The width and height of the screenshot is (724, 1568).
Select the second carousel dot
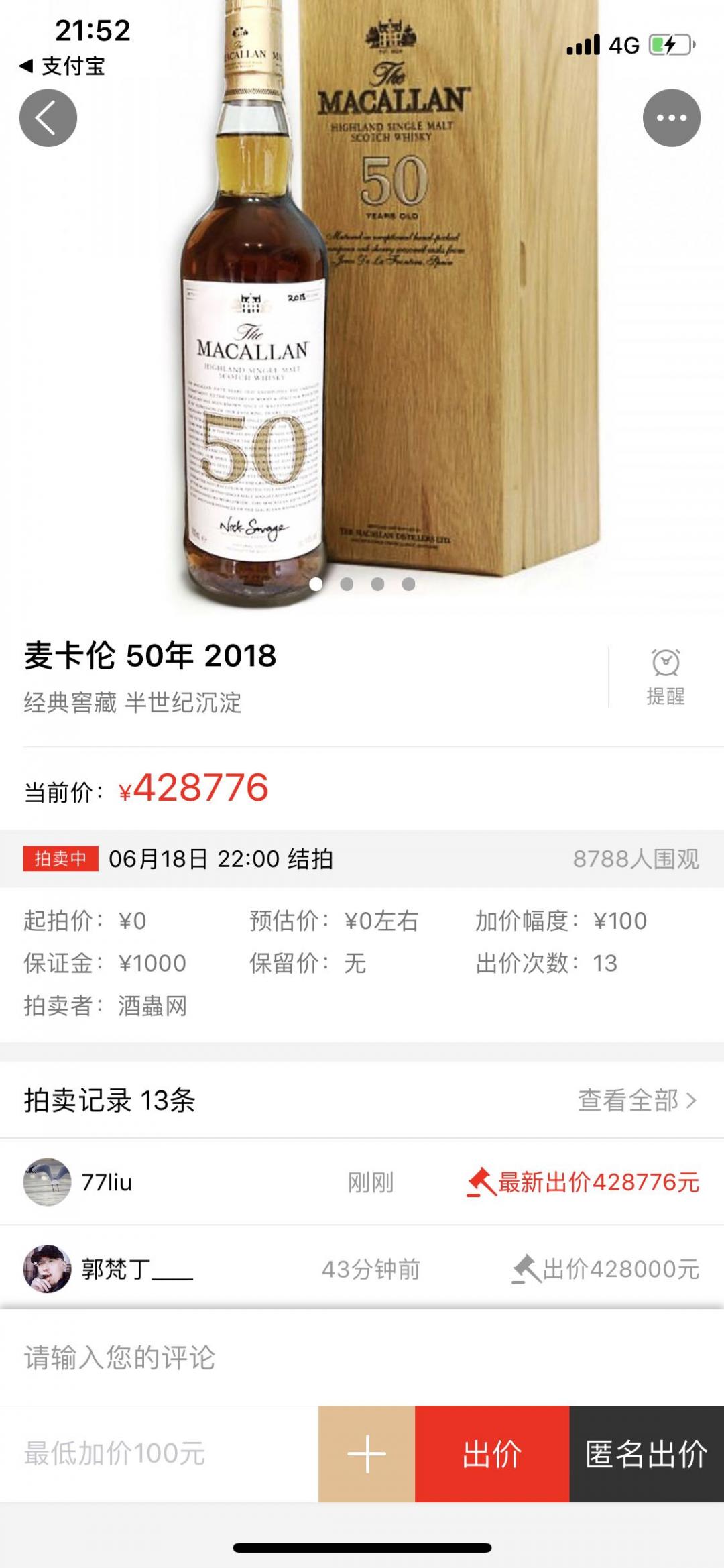click(347, 585)
